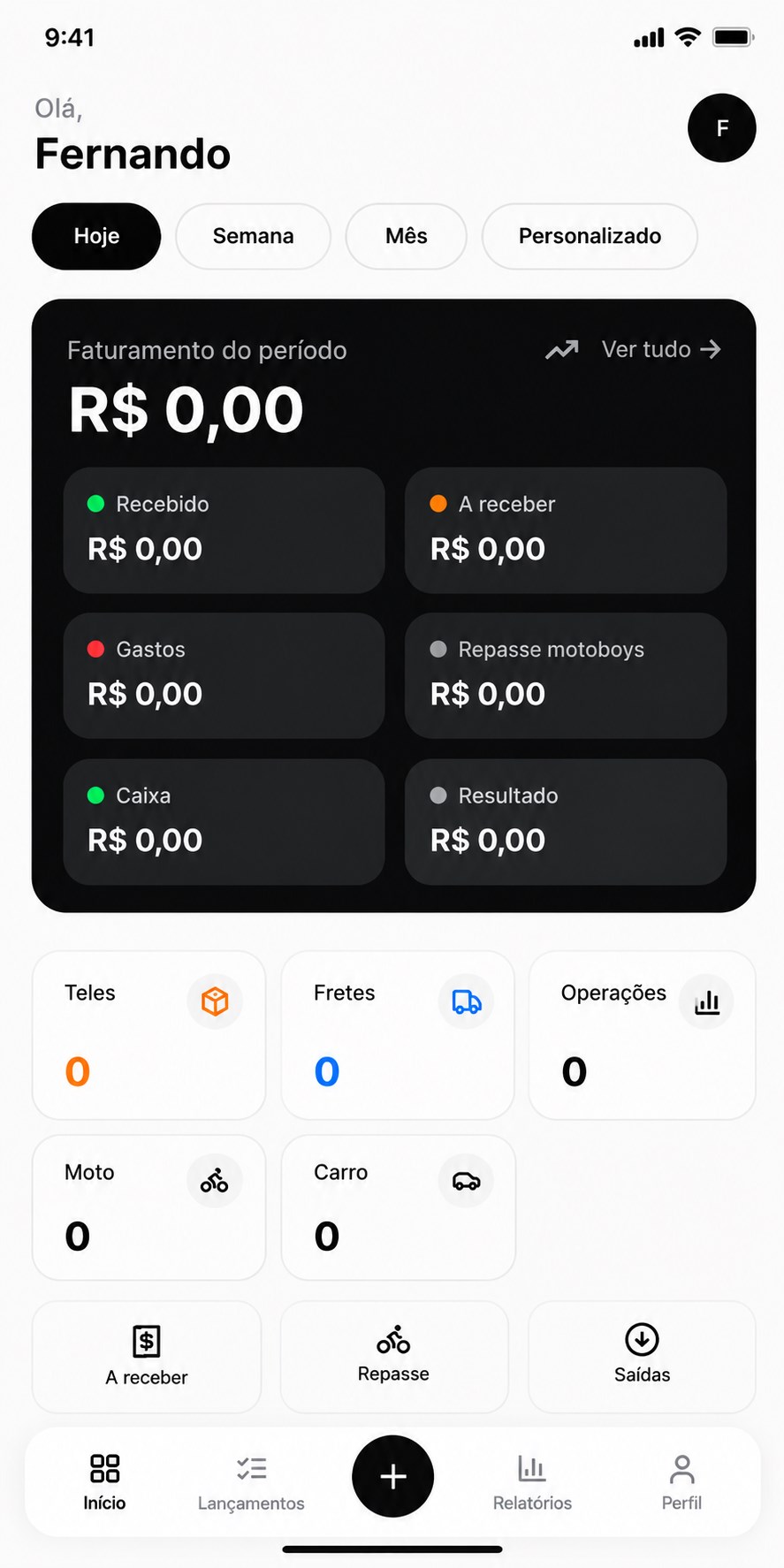
Task: Go to the Início tab
Action: (104, 1482)
